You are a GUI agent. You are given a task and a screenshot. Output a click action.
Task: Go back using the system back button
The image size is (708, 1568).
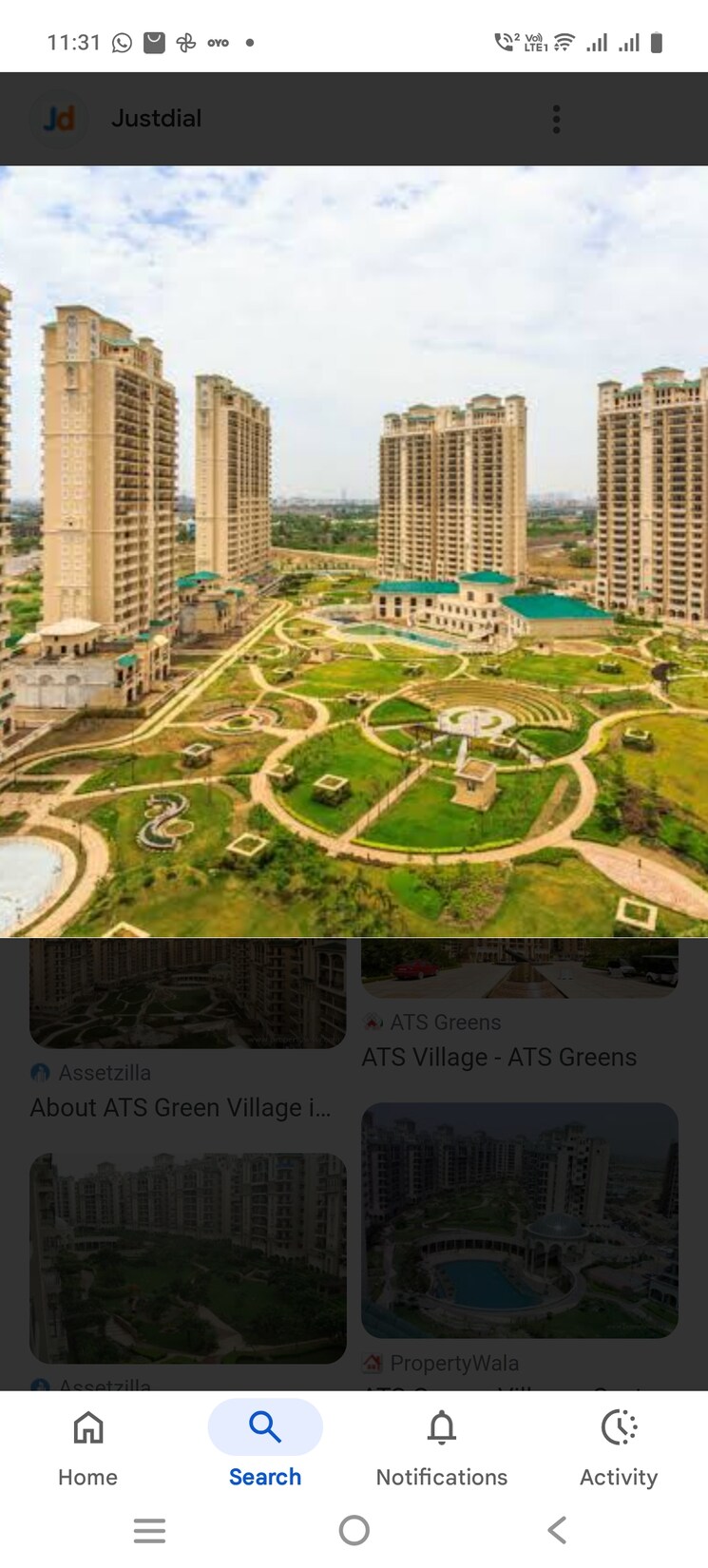pos(558,1530)
